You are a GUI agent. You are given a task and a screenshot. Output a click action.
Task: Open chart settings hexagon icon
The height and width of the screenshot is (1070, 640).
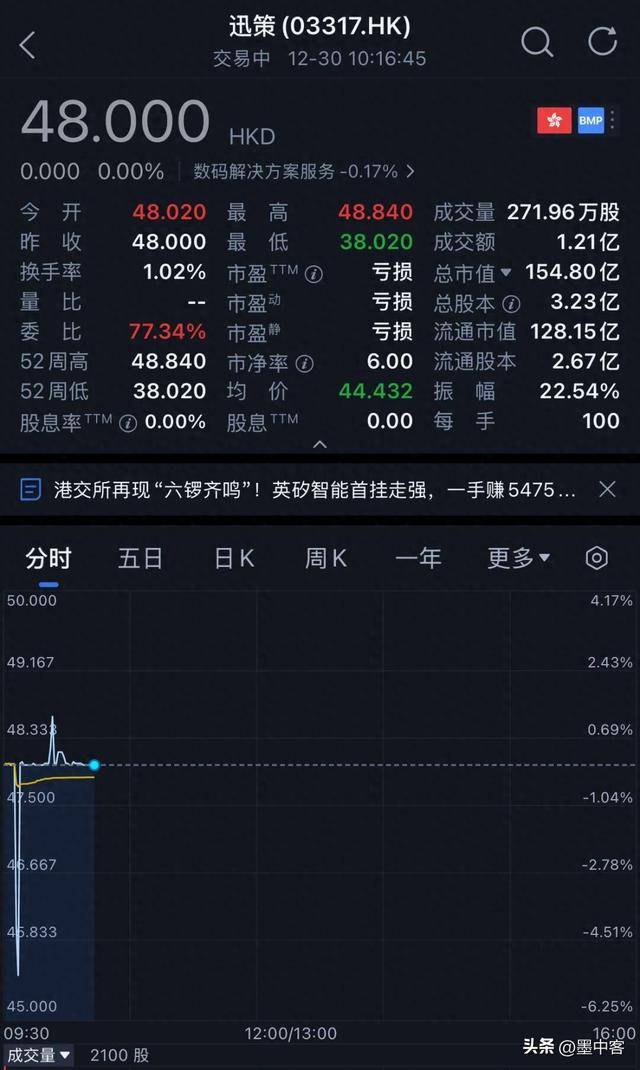pyautogui.click(x=597, y=558)
